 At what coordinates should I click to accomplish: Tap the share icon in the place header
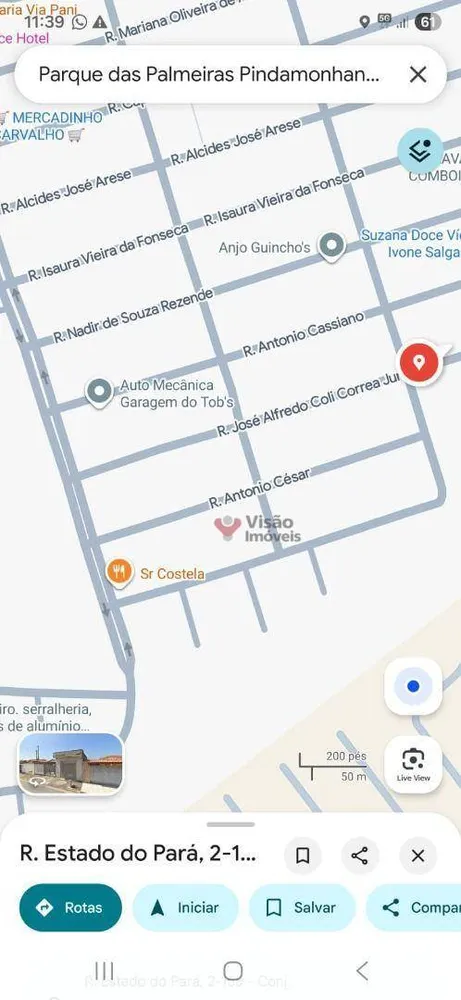click(360, 855)
